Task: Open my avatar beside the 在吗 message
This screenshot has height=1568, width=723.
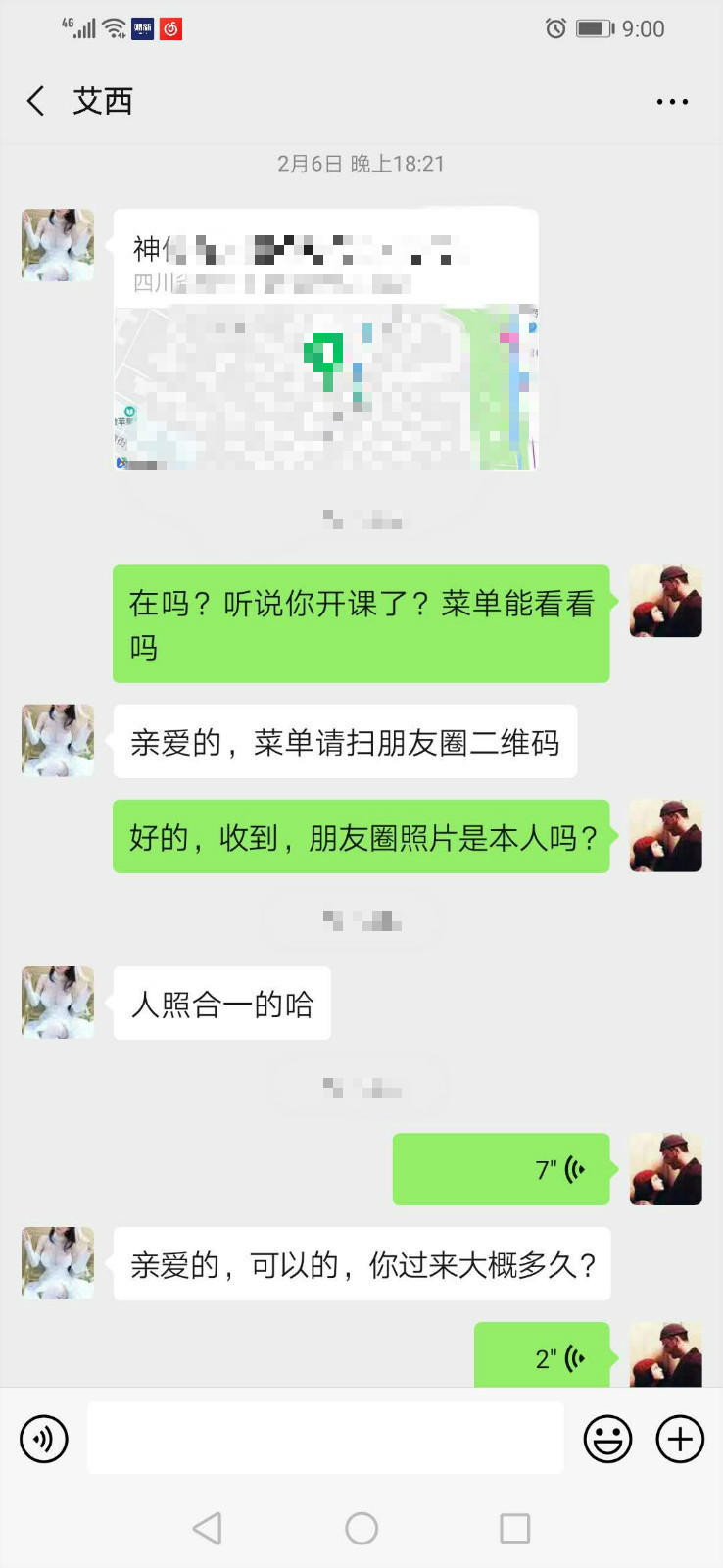Action: 665,601
